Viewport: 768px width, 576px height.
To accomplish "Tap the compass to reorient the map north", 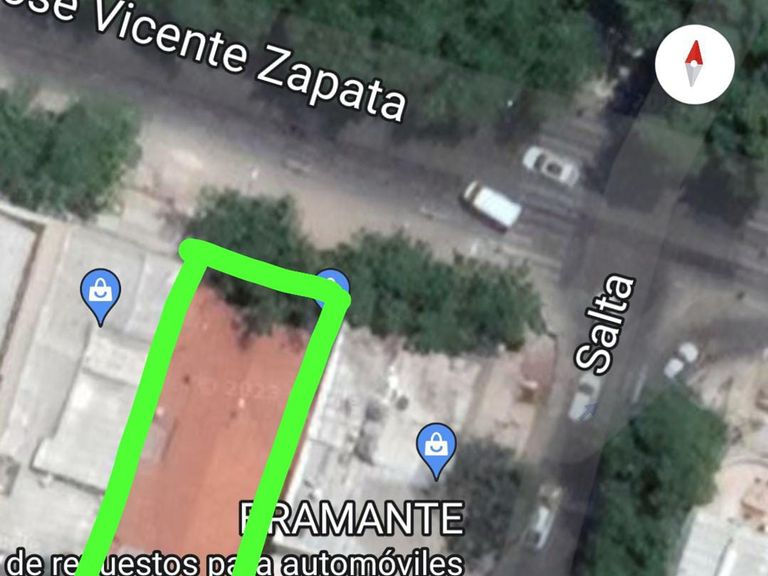I will (695, 62).
